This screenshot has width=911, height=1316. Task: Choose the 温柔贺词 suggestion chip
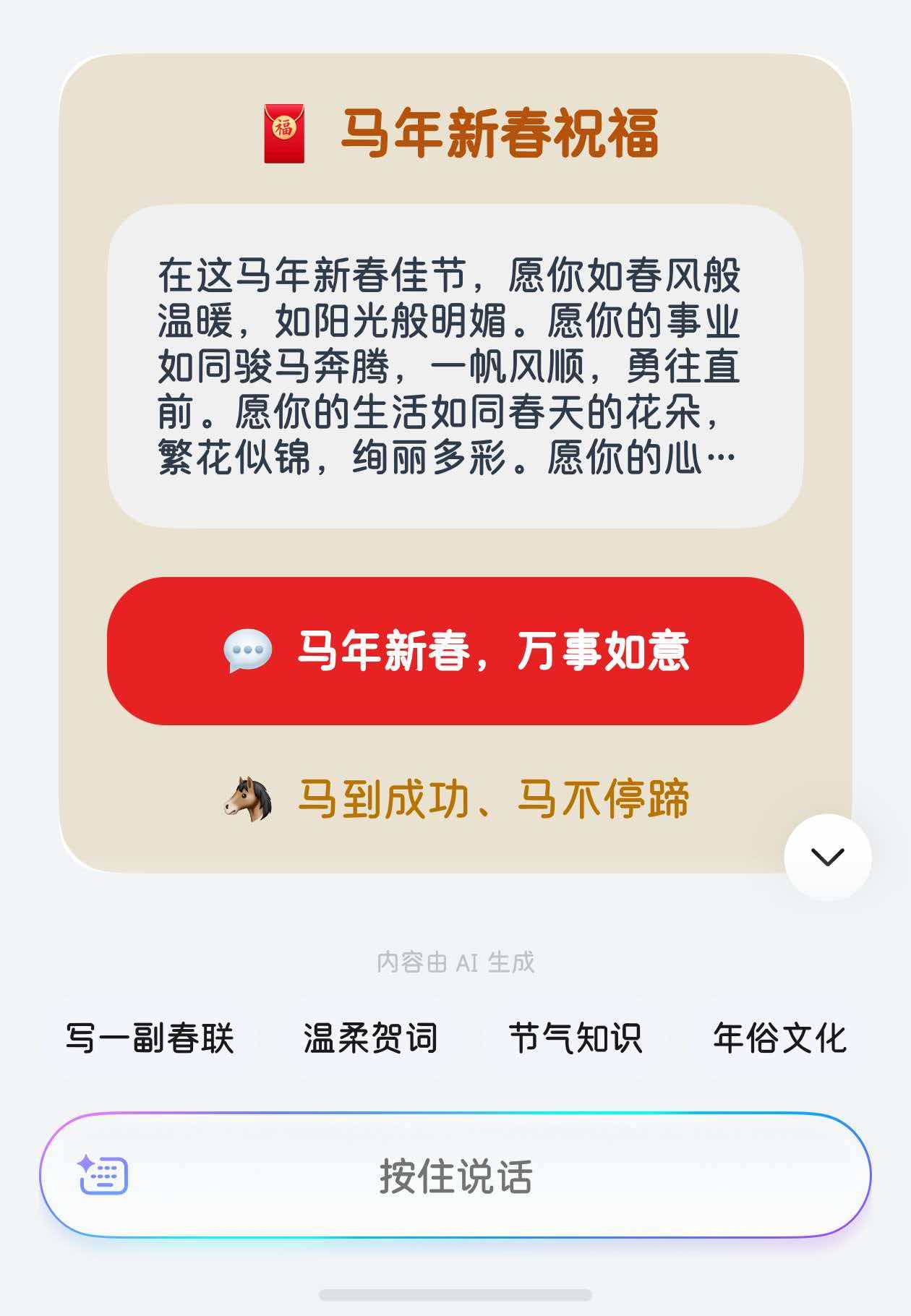tap(370, 1038)
